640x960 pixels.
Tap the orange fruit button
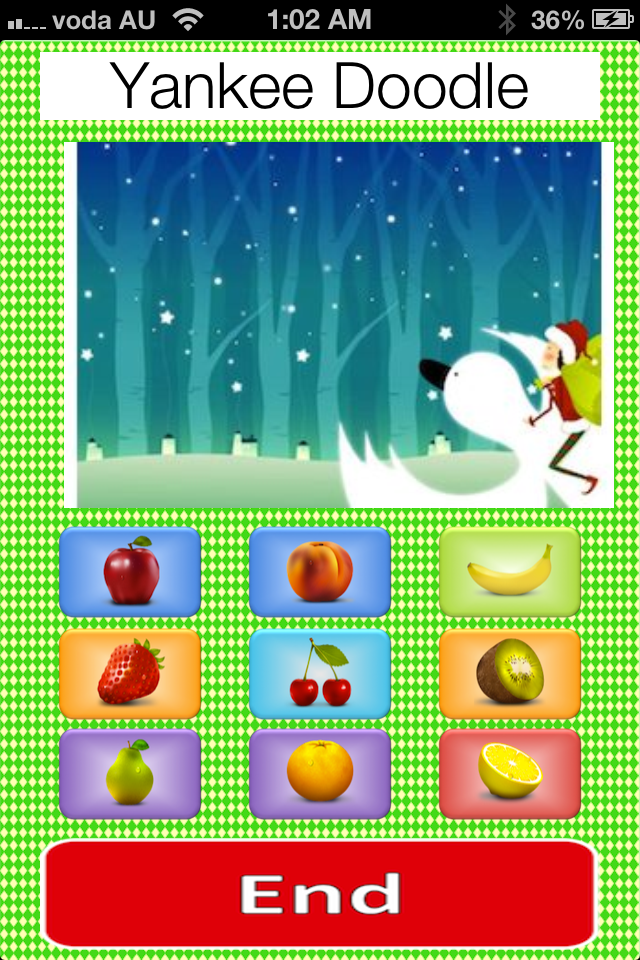320,773
